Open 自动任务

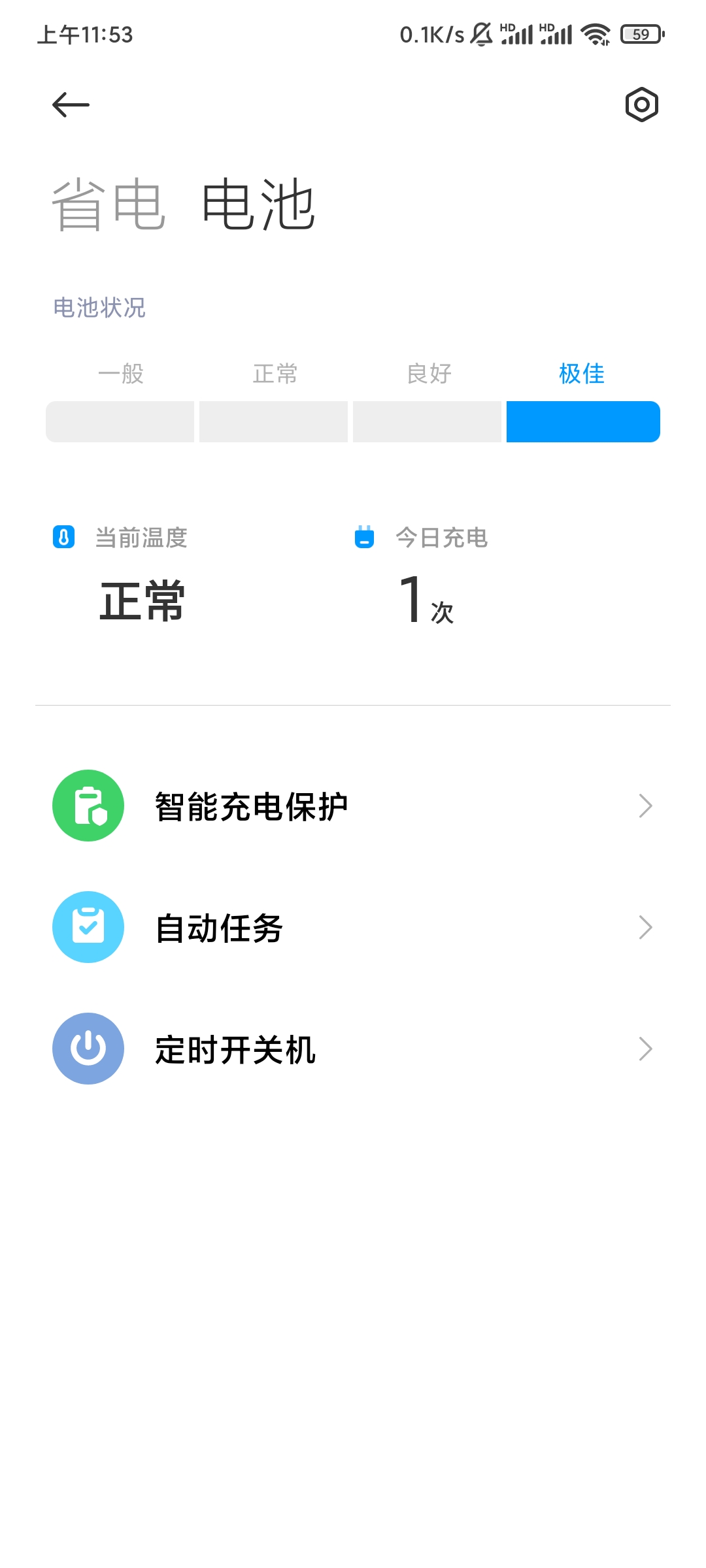(x=353, y=927)
